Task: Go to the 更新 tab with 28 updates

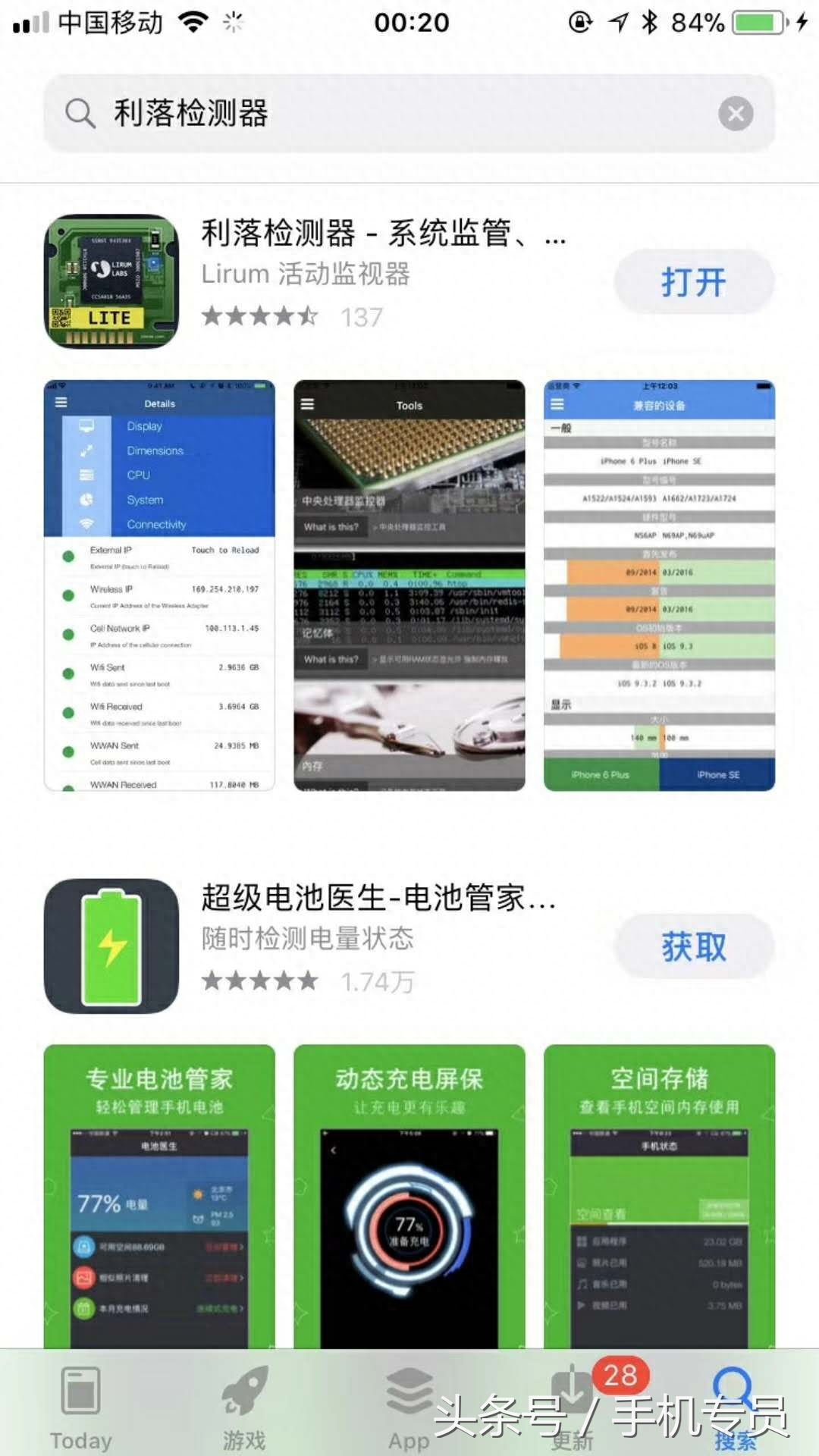Action: click(x=573, y=1407)
